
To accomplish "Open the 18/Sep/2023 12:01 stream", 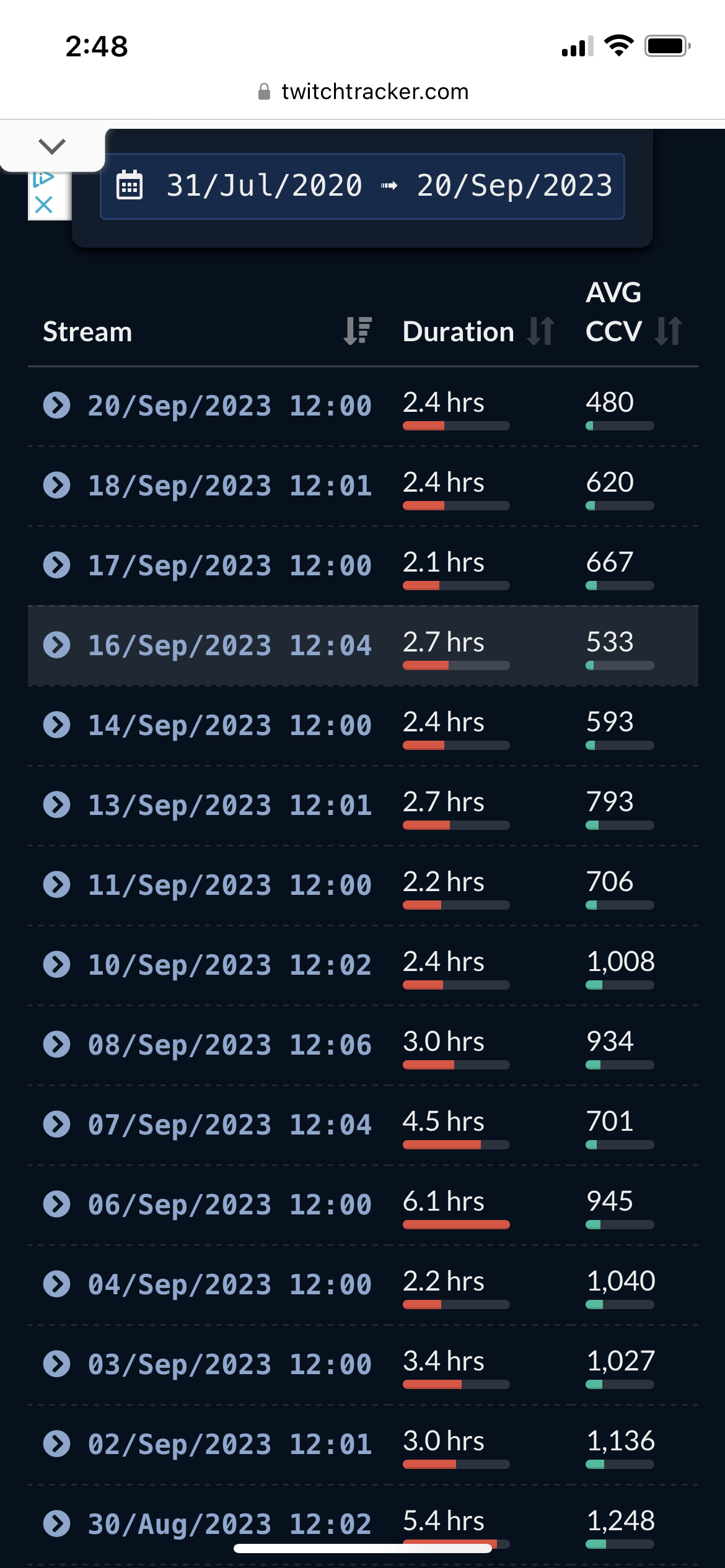I will pos(229,486).
